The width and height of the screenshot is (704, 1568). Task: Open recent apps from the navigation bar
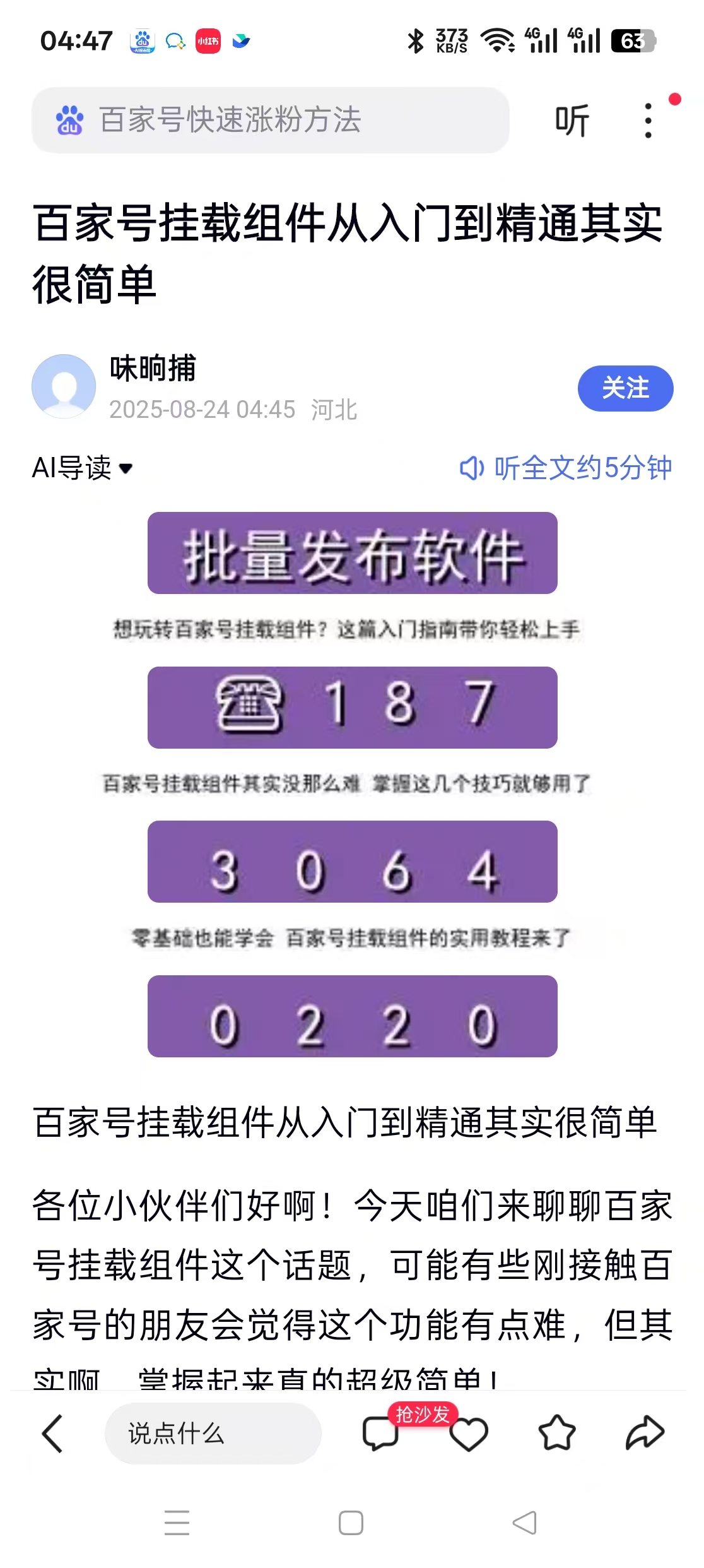click(177, 1523)
